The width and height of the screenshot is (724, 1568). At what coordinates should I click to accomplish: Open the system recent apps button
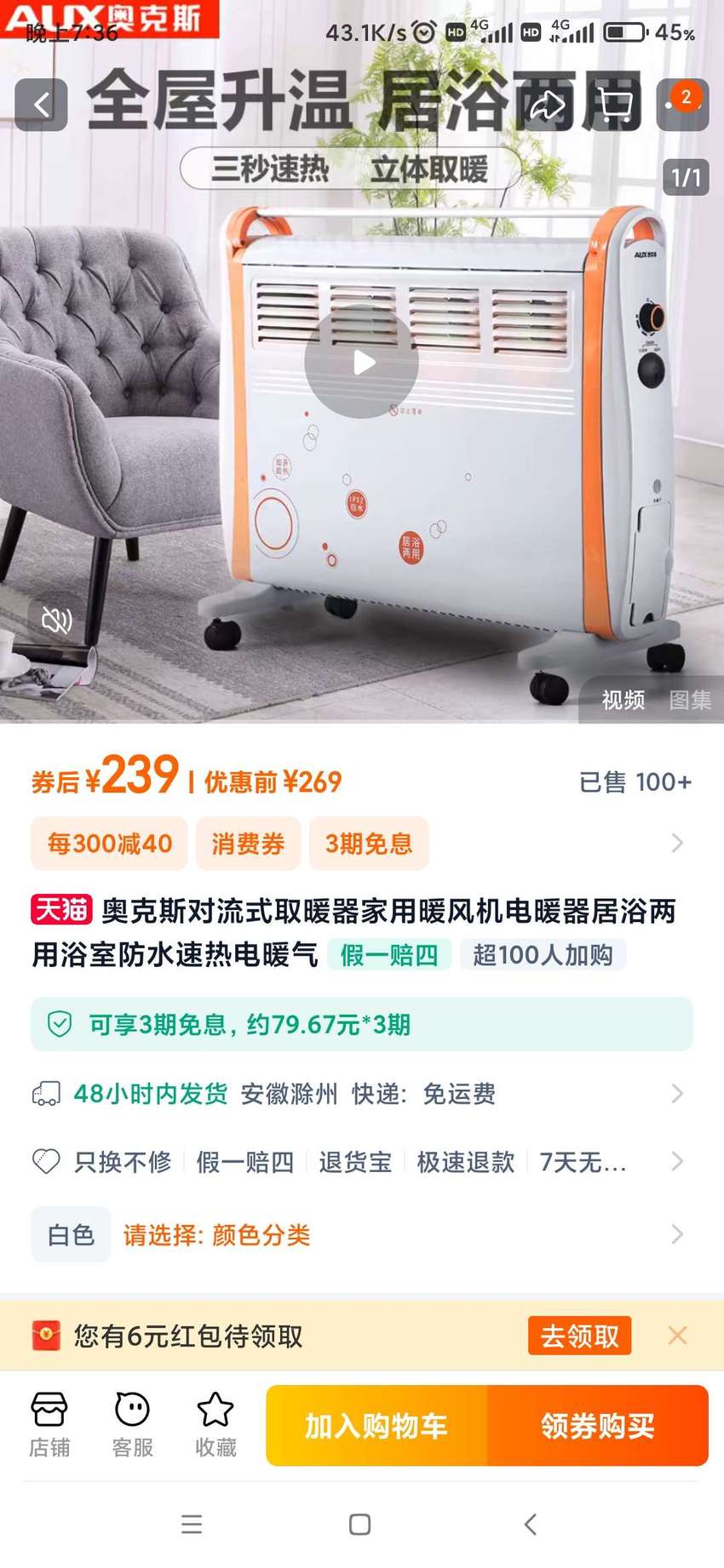[x=192, y=1524]
